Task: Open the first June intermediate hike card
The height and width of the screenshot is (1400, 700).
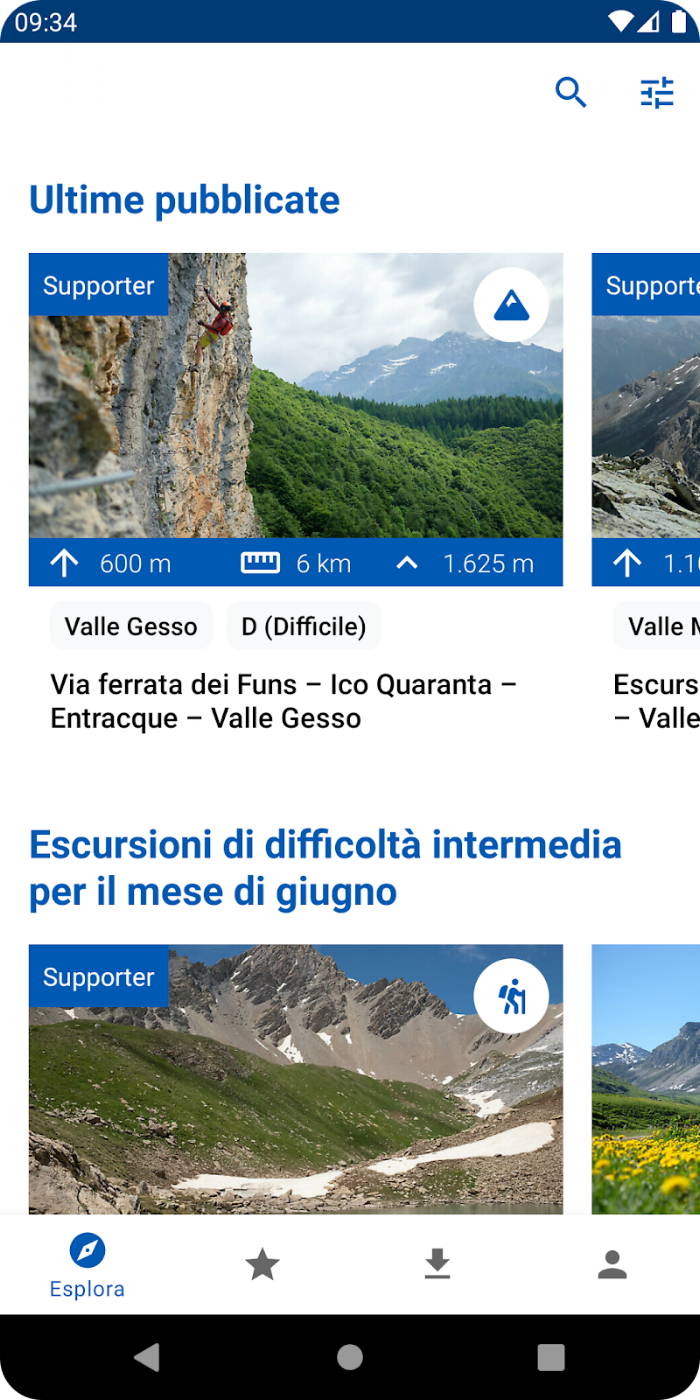Action: point(296,1080)
